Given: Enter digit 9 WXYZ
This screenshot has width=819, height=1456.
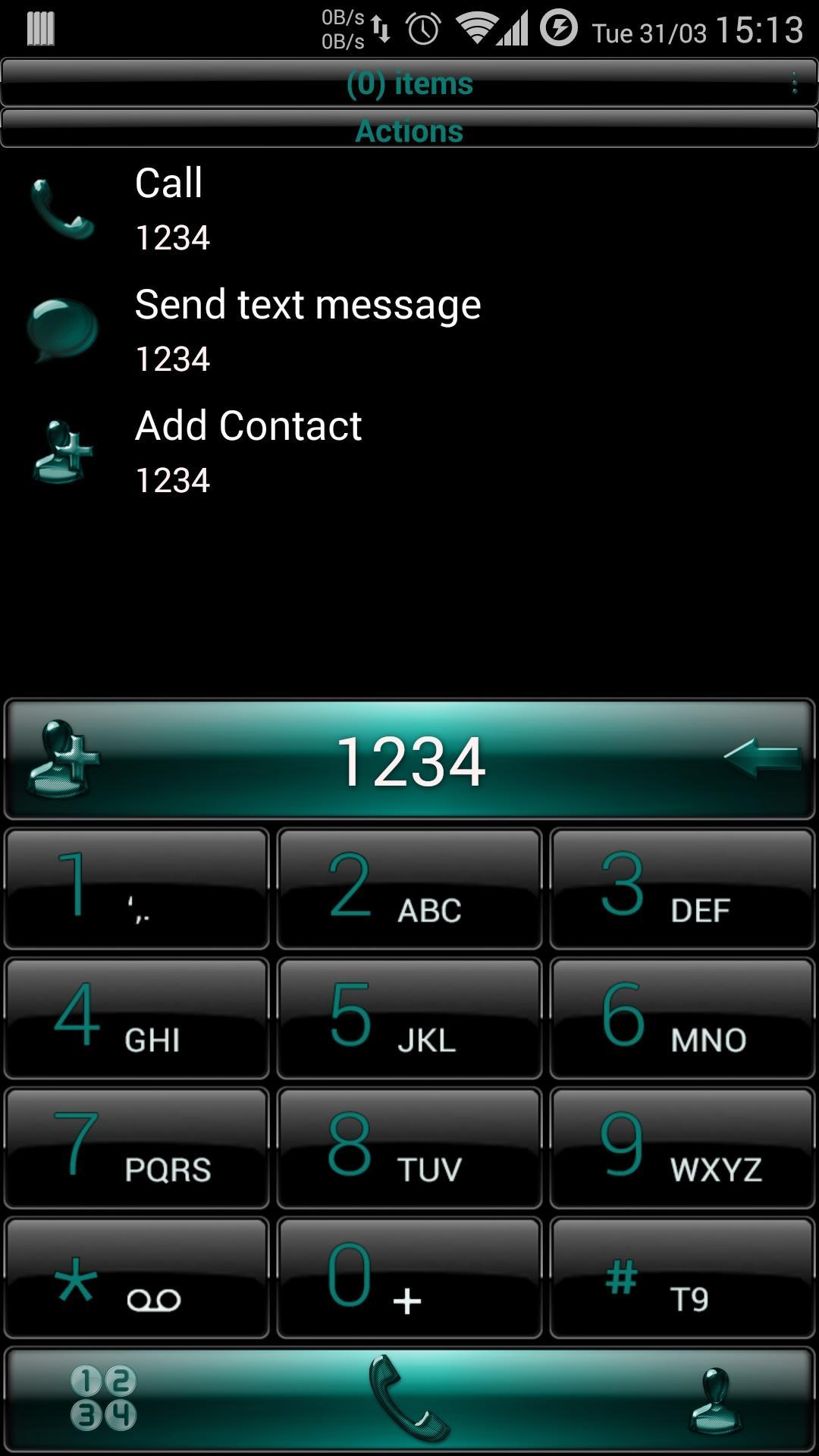Looking at the screenshot, I should pyautogui.click(x=682, y=1148).
